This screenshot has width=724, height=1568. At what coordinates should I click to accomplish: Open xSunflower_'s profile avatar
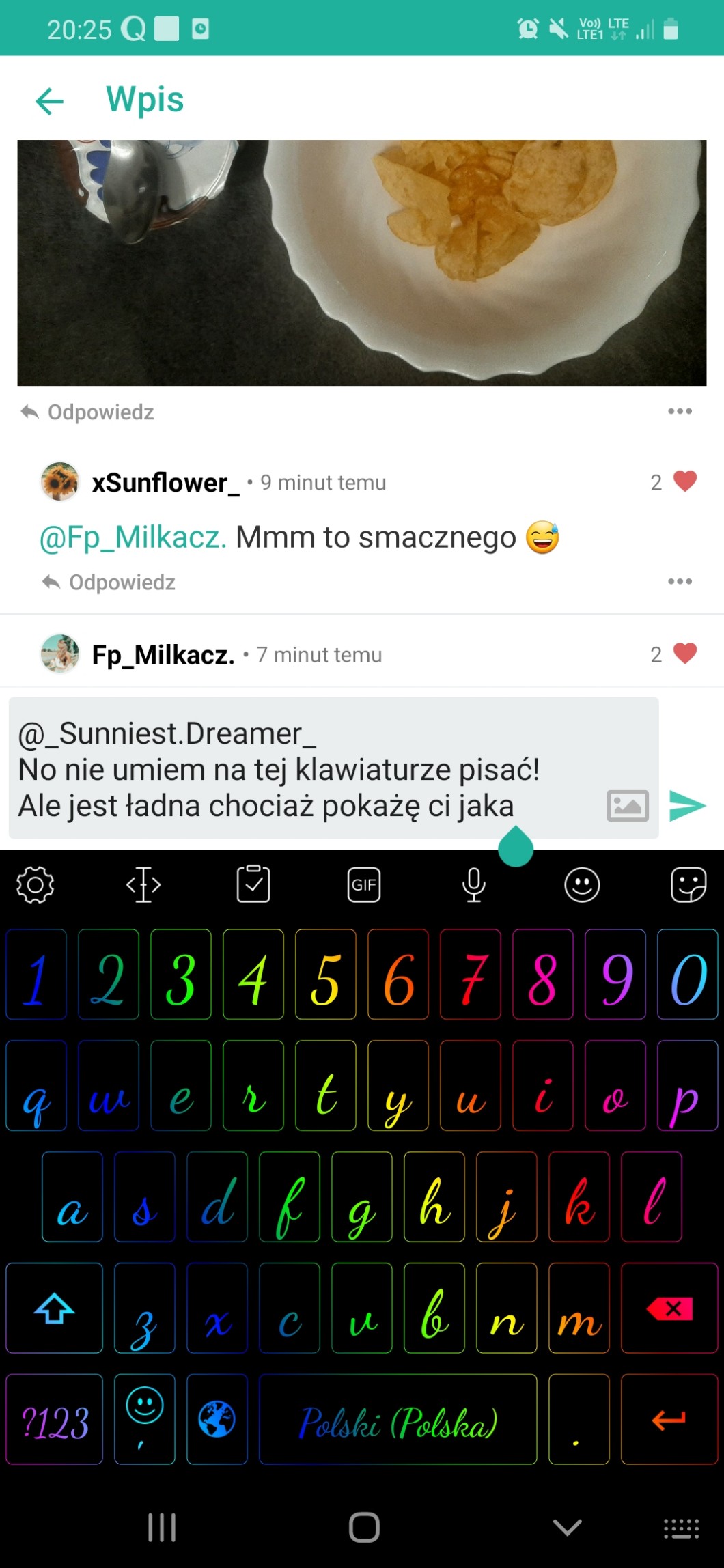(60, 481)
